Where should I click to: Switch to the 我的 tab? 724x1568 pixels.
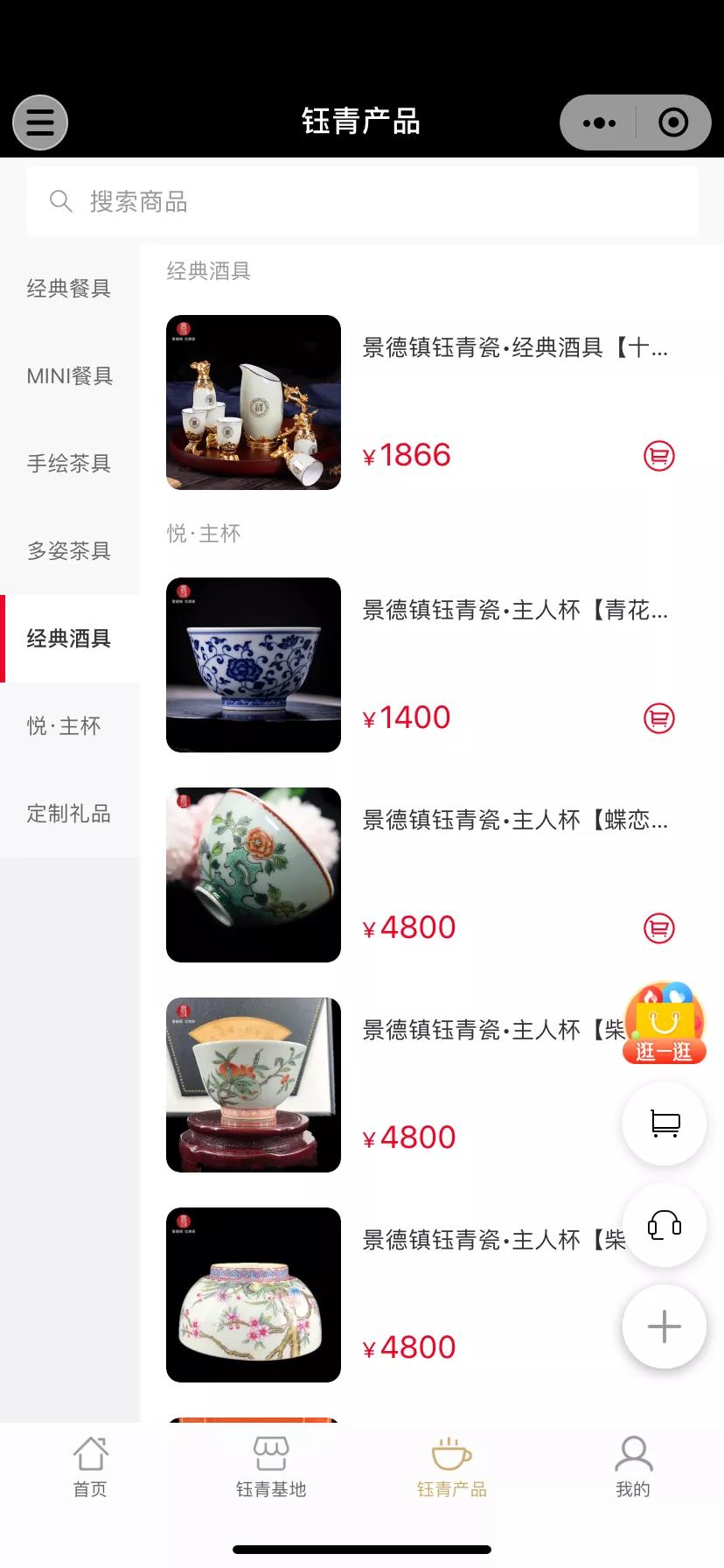click(x=633, y=1467)
